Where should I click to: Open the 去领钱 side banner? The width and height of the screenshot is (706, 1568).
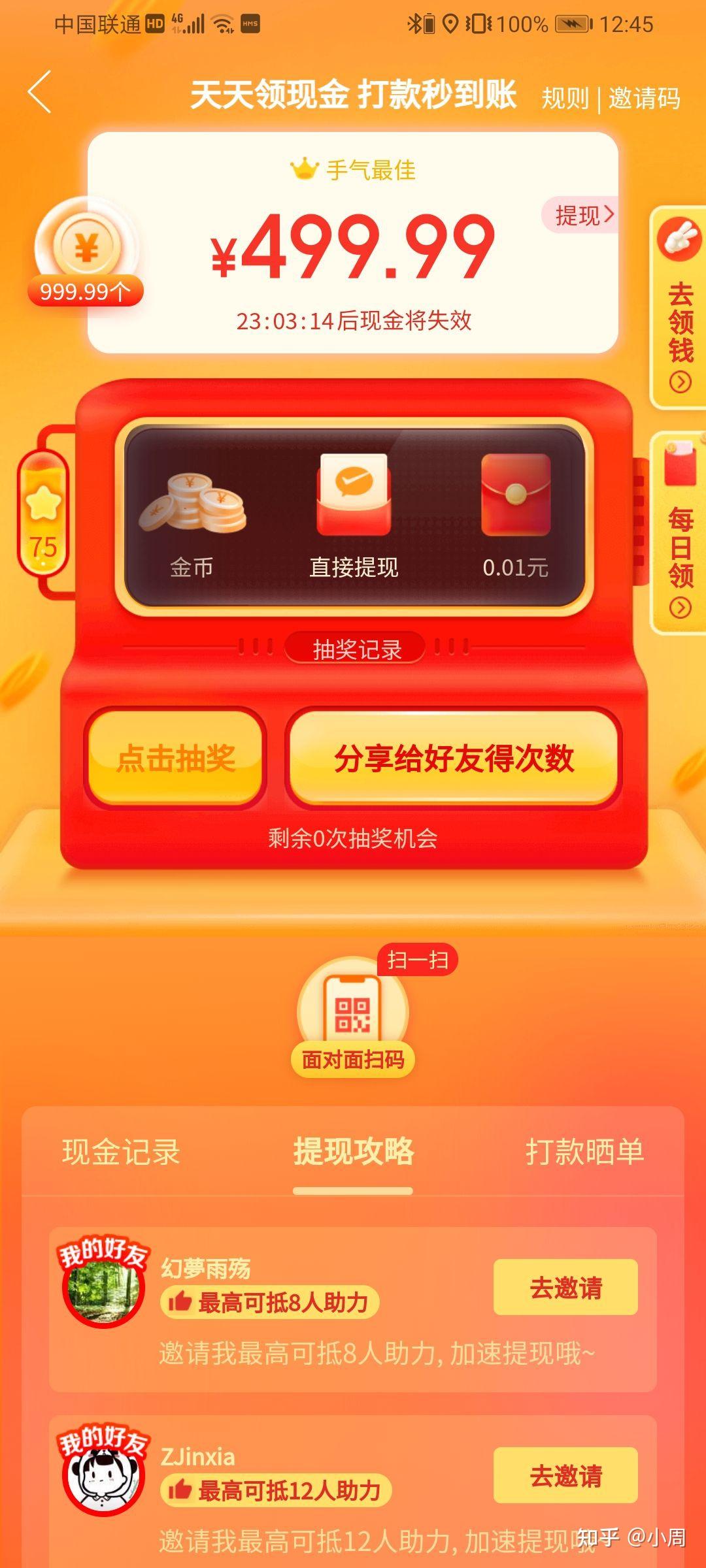tap(679, 307)
